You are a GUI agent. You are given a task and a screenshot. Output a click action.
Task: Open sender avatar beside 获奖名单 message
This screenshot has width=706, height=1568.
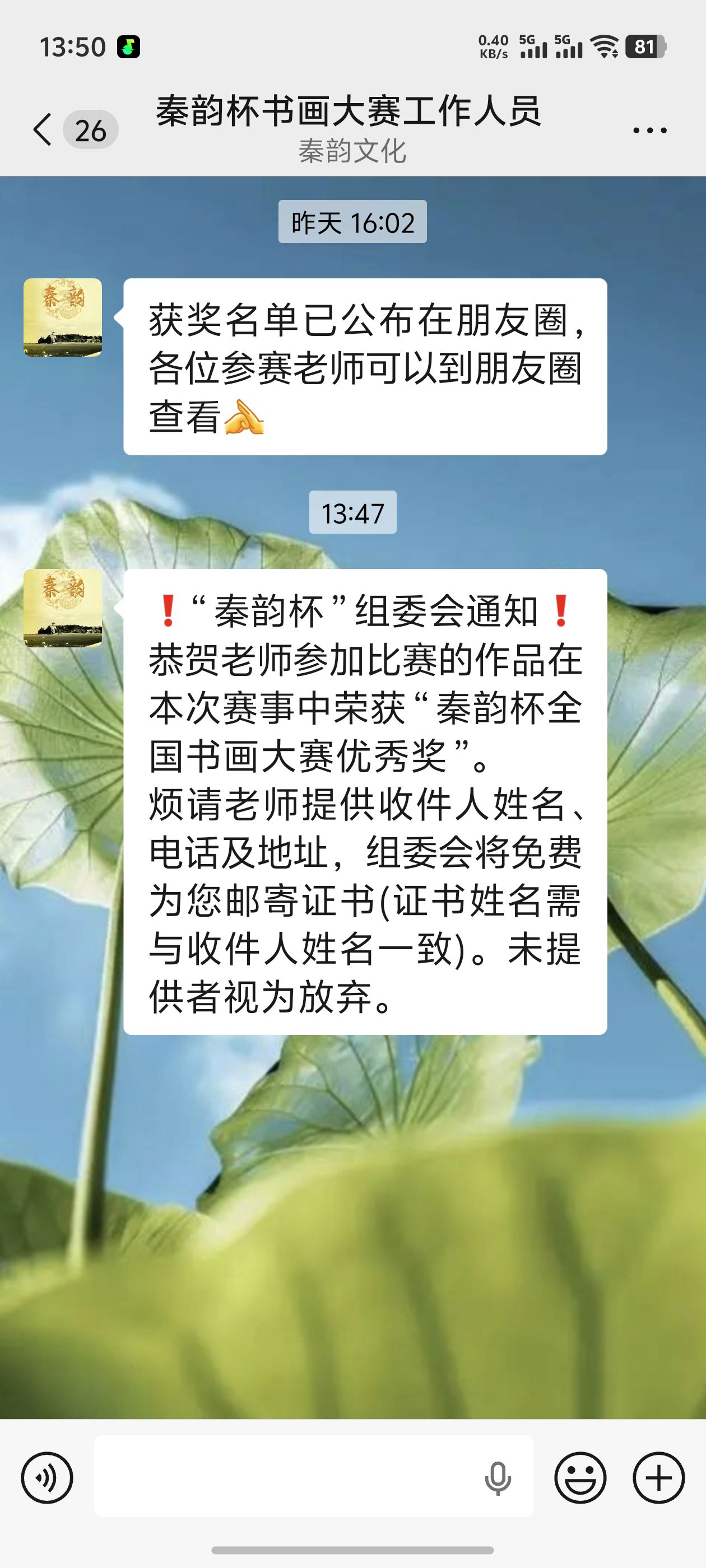coord(63,317)
